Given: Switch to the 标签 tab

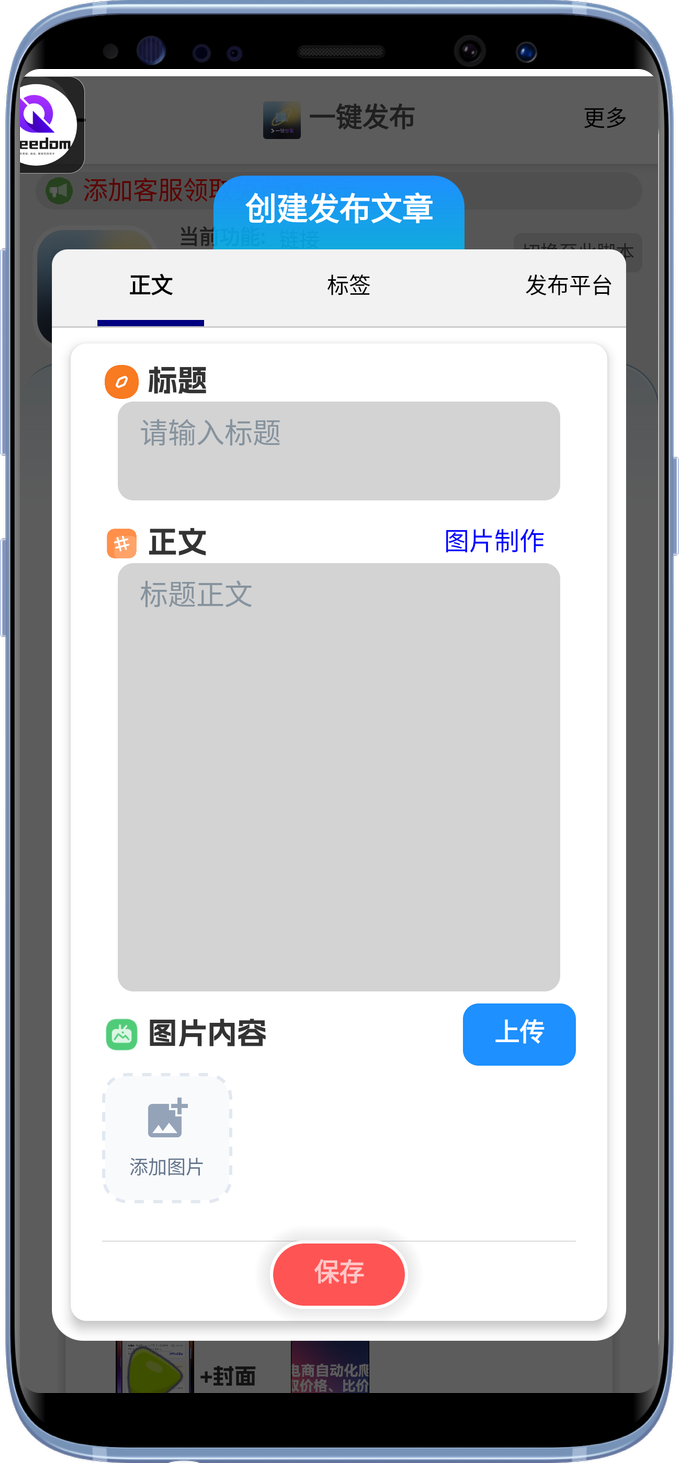Looking at the screenshot, I should click(x=348, y=286).
